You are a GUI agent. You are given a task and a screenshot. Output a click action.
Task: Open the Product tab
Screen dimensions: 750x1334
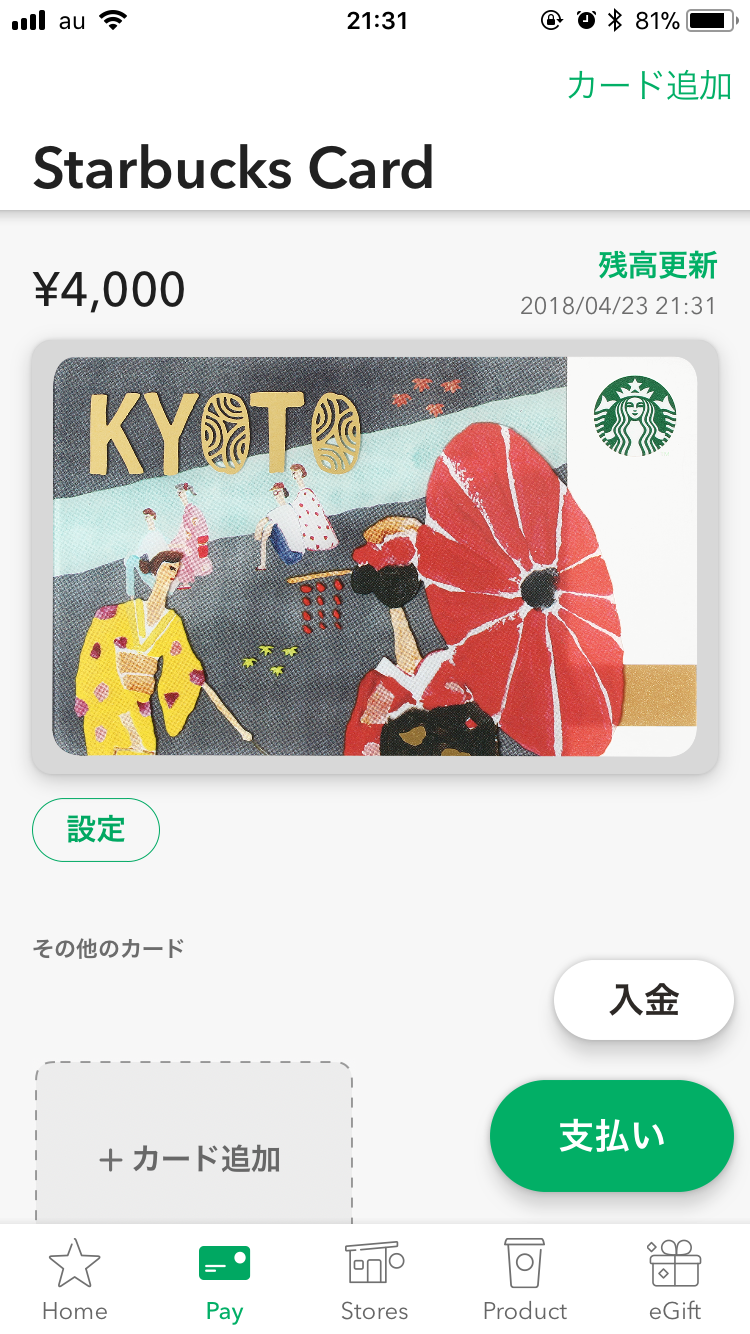coord(525,1279)
